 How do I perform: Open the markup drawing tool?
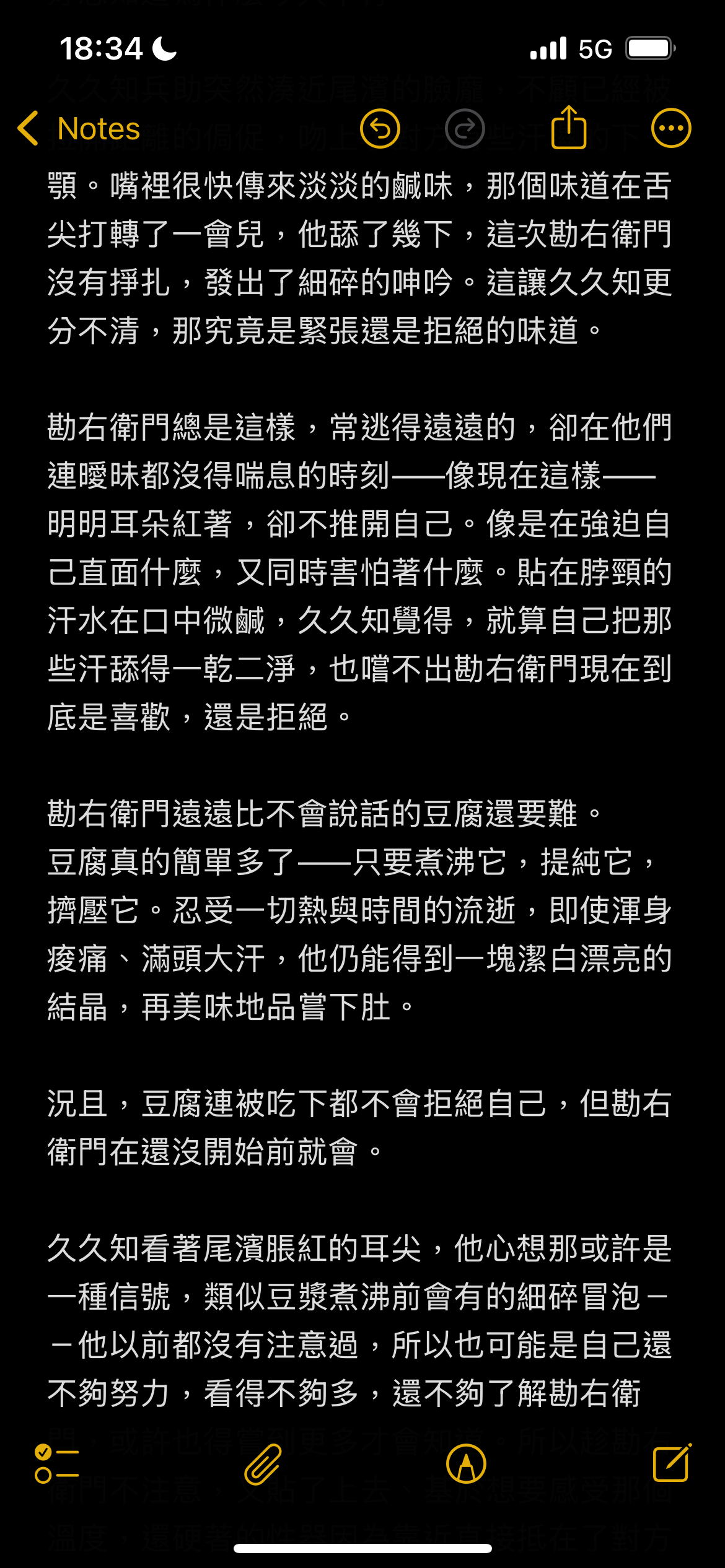[x=466, y=1464]
